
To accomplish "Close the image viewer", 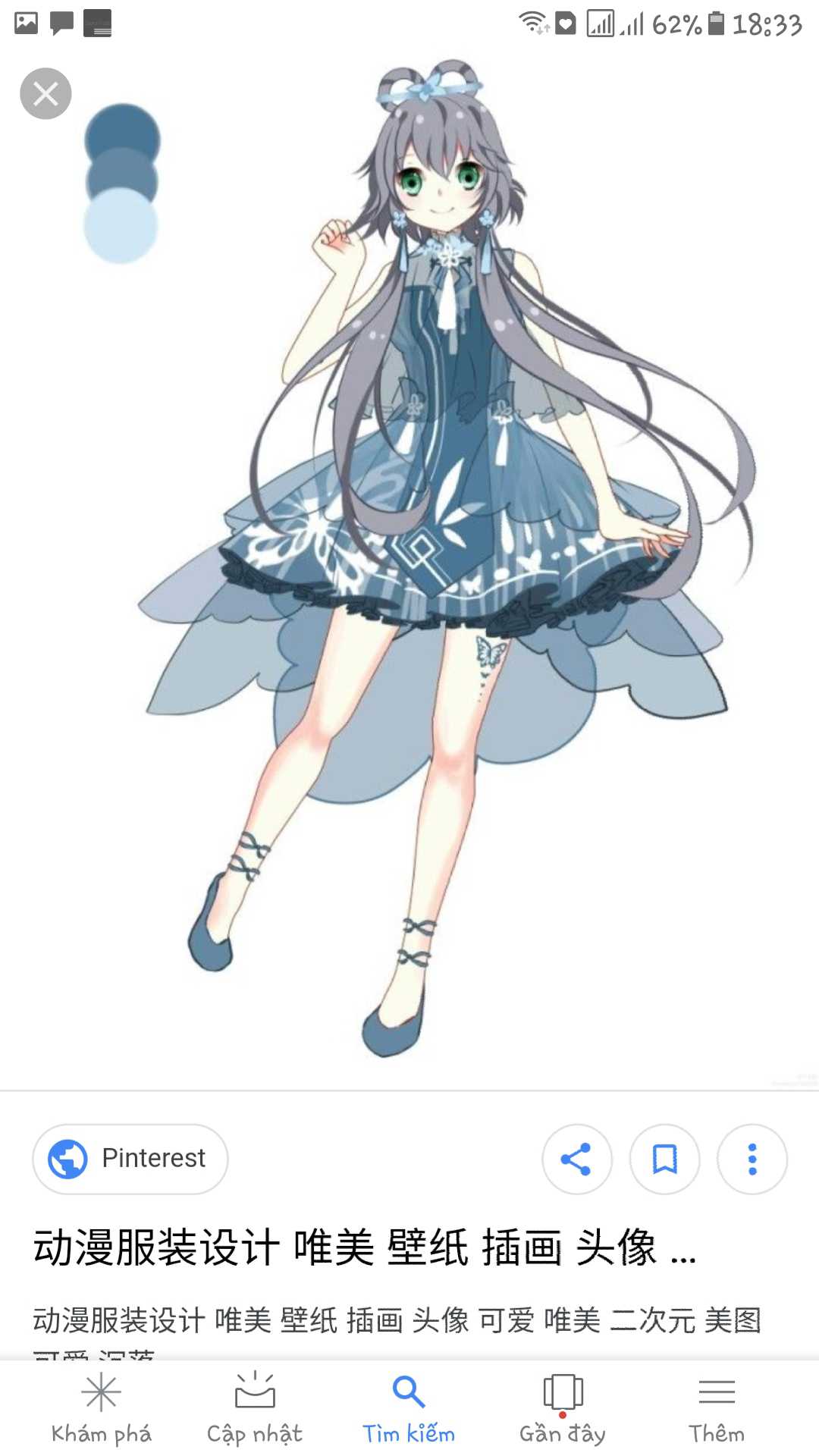I will [45, 94].
